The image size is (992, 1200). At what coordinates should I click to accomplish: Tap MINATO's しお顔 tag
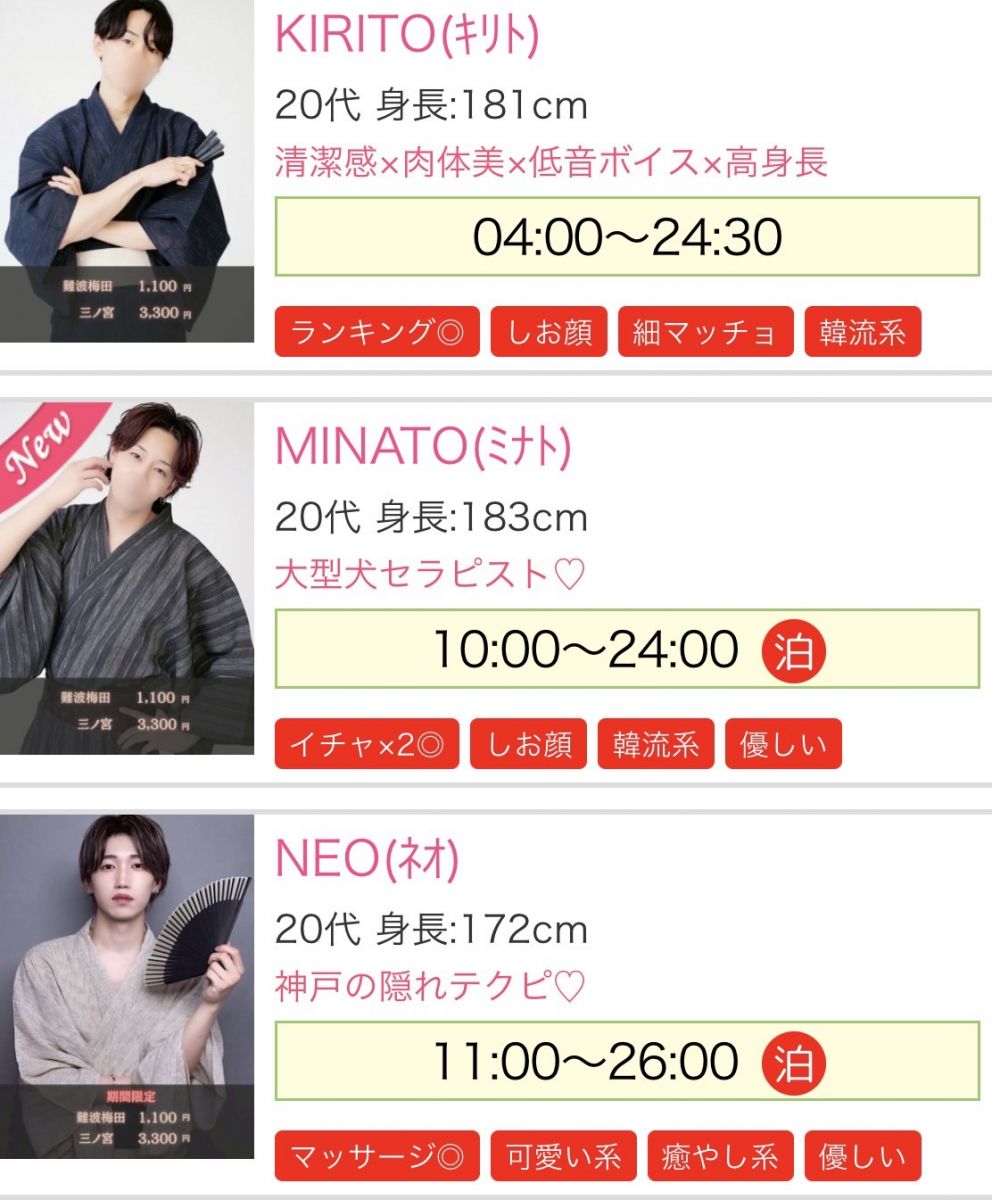pos(528,744)
